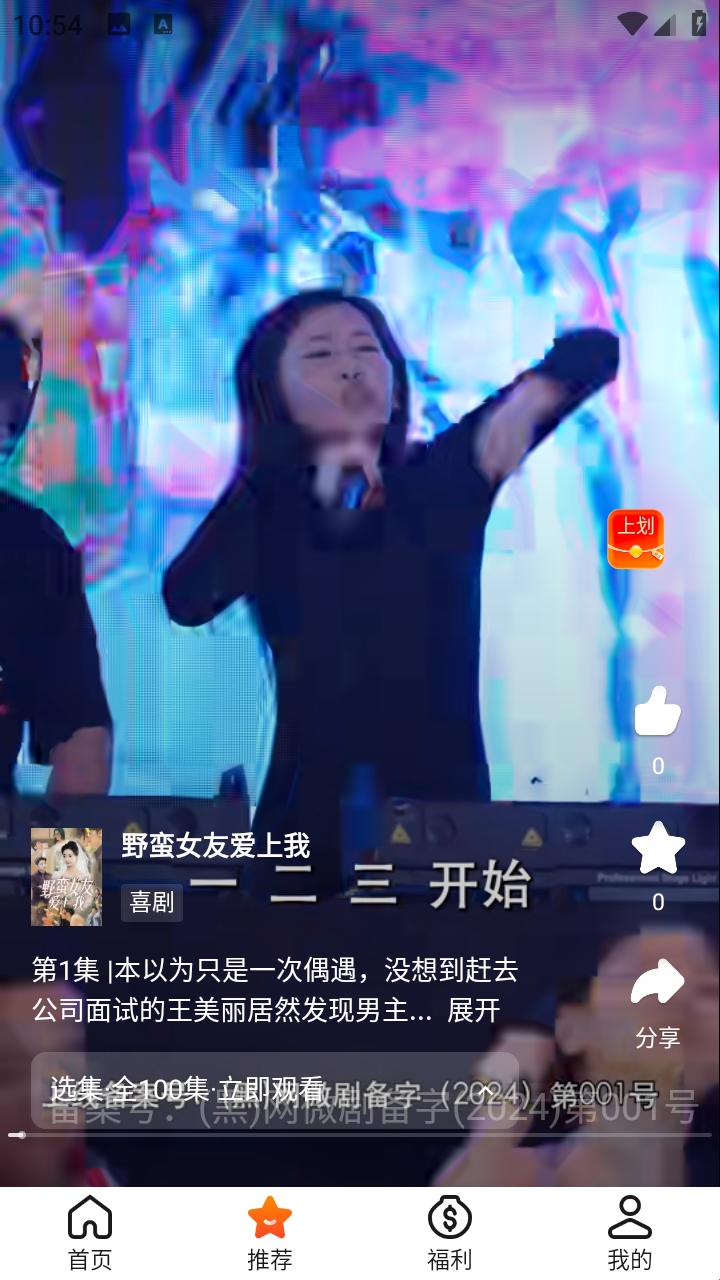Favorite this drama with the star icon

(657, 848)
